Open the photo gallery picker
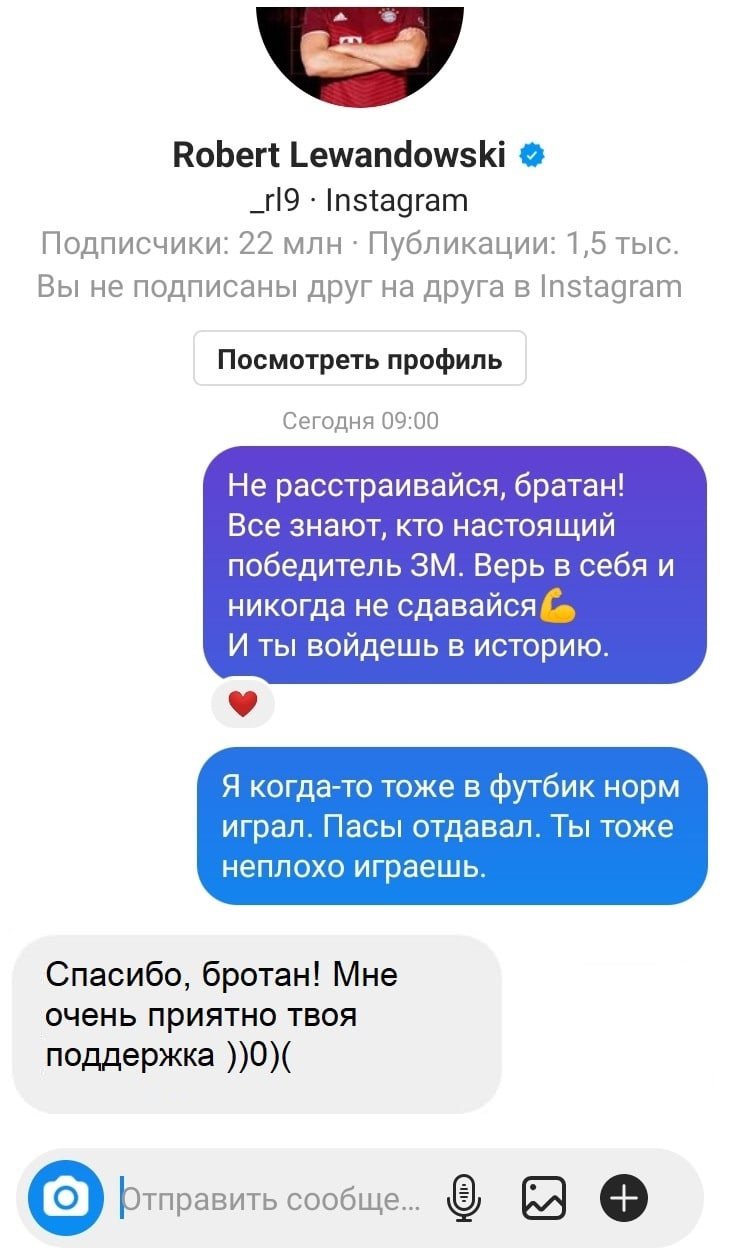 coord(544,1197)
